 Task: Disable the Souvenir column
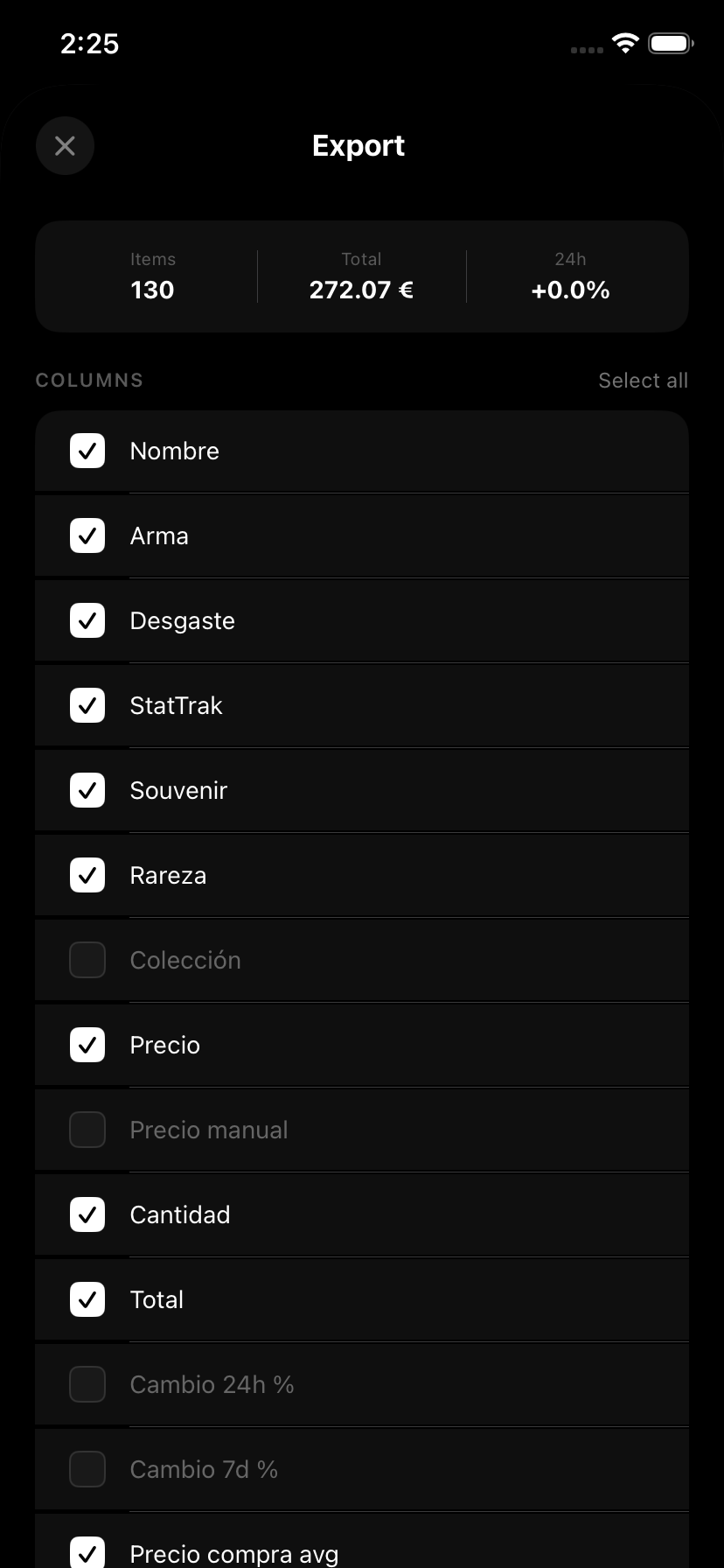coord(87,790)
